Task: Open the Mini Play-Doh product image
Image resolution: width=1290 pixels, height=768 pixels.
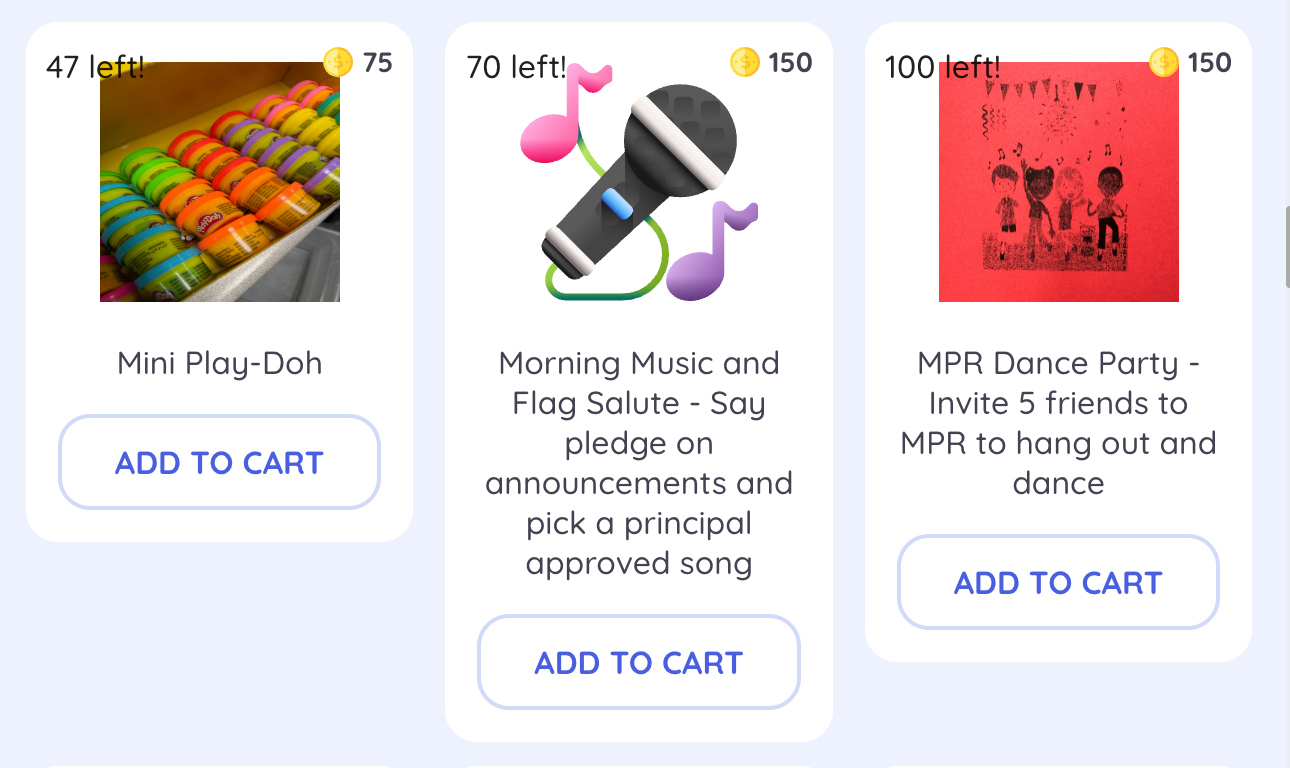Action: pos(220,182)
